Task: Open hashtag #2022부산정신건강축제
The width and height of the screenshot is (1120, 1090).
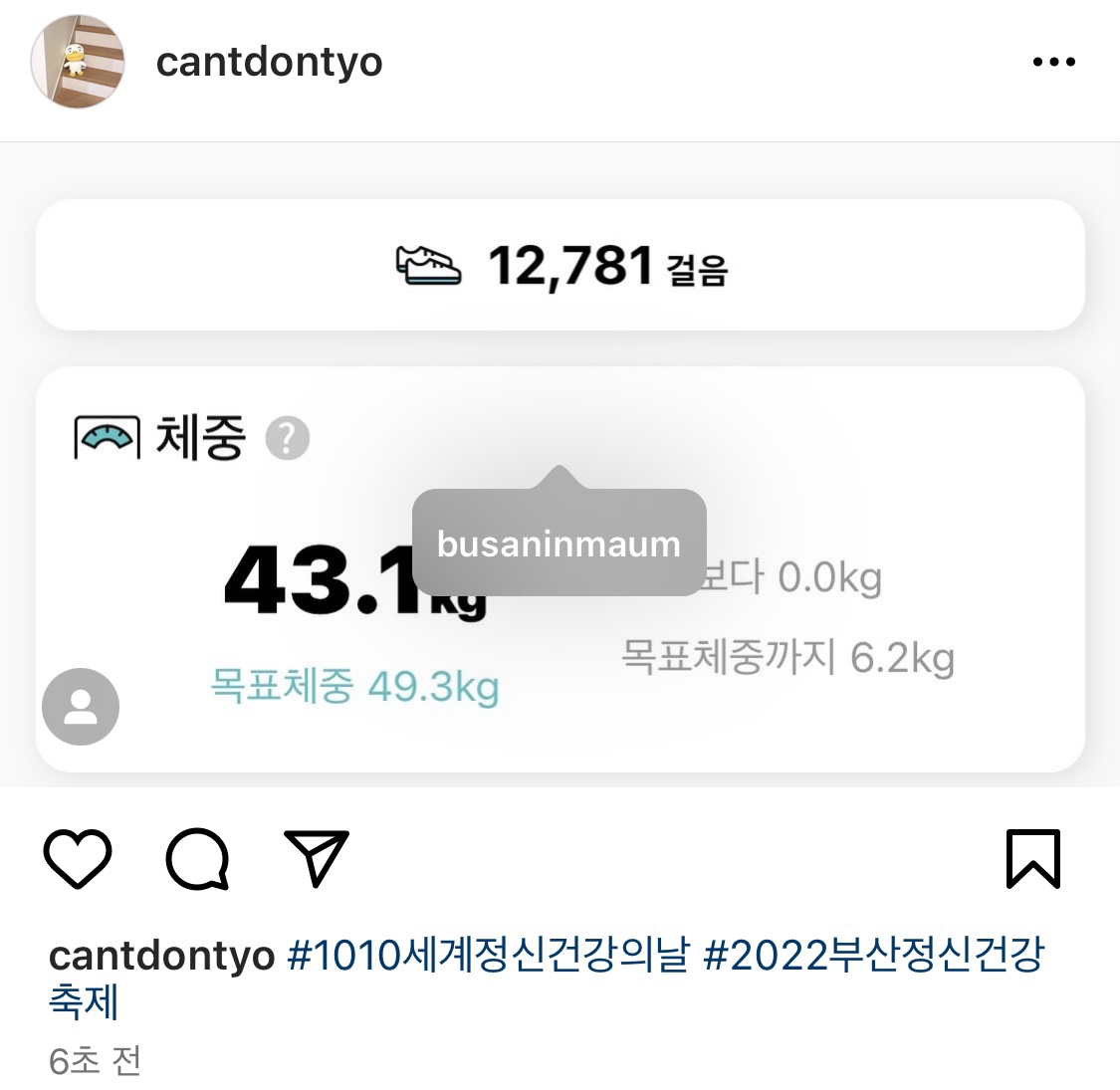Action: coord(874,956)
